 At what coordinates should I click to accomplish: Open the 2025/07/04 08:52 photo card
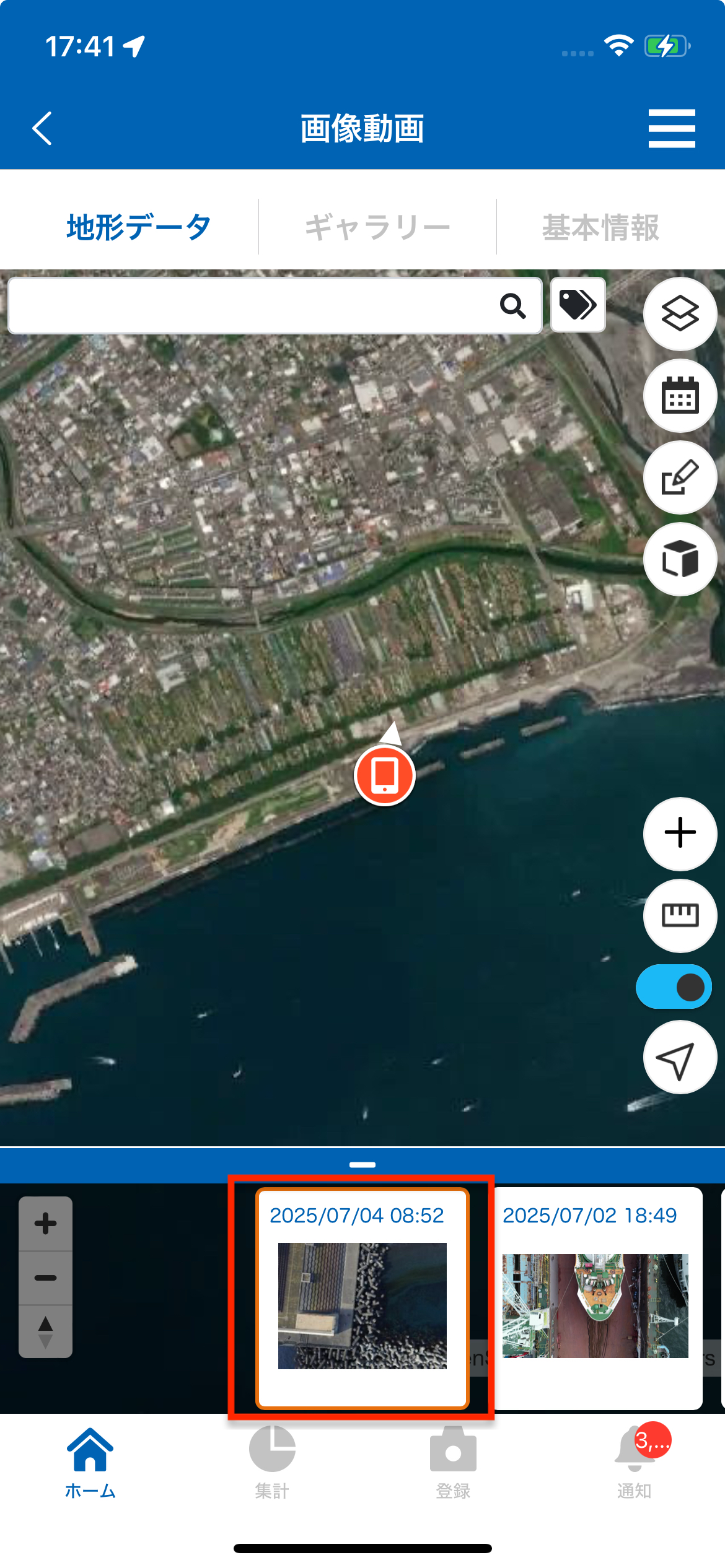[x=362, y=1298]
